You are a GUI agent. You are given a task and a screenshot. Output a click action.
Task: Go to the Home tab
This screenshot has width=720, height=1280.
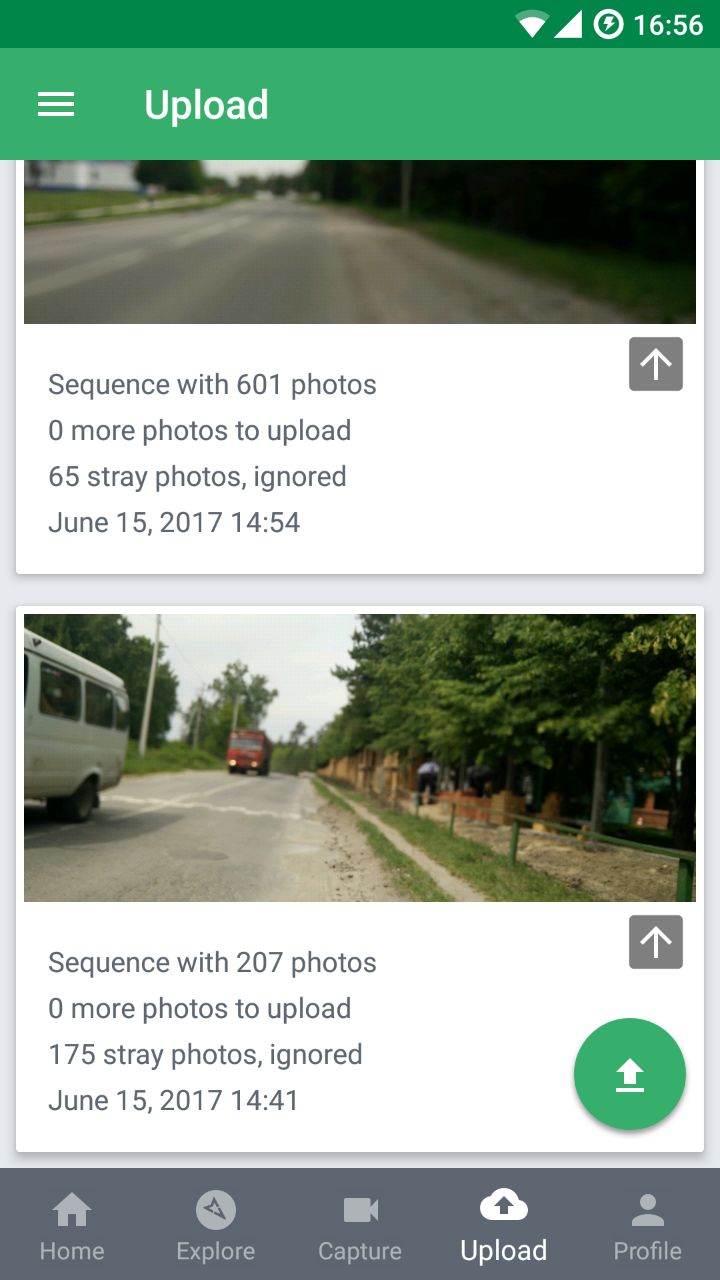[72, 1224]
